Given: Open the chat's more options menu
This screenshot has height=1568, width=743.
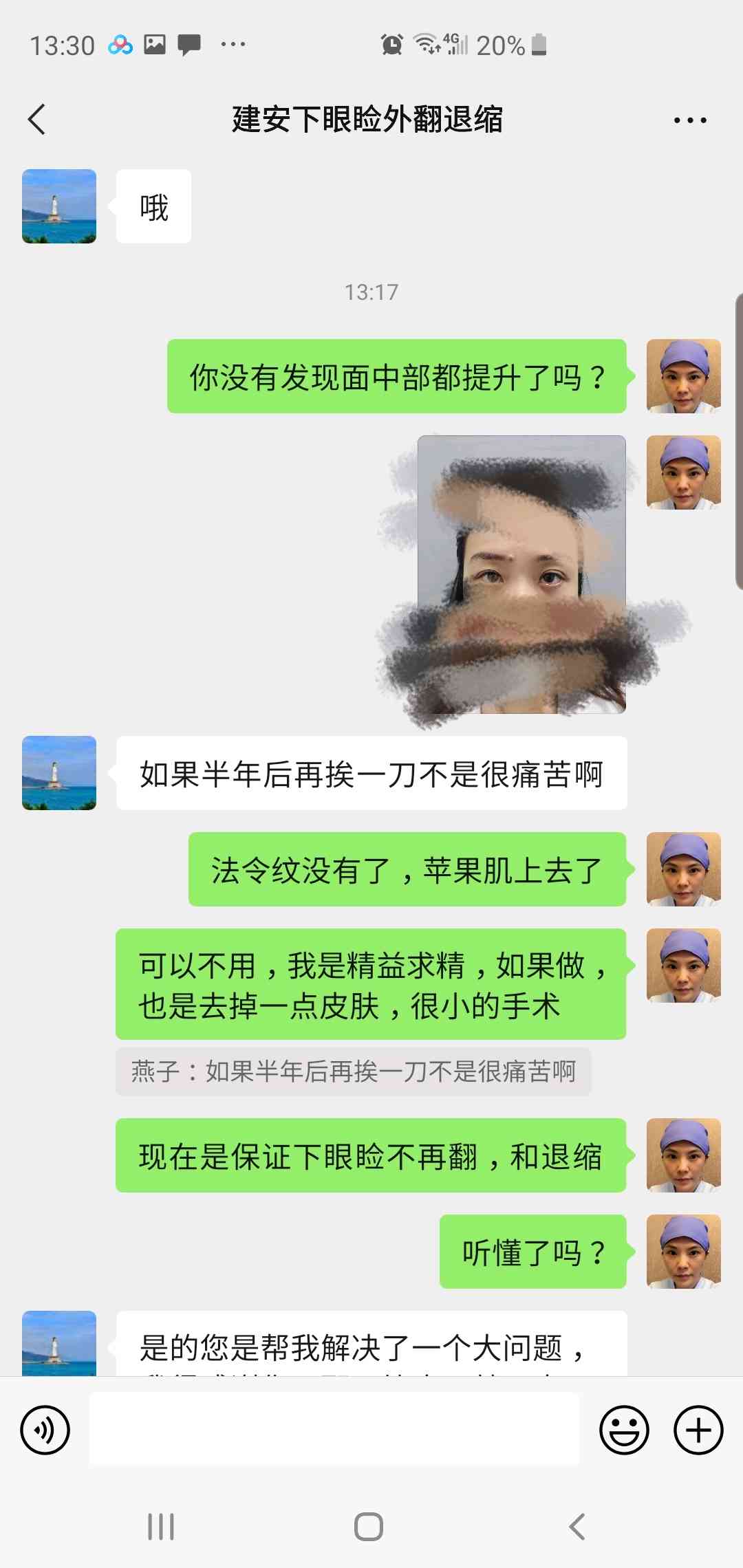Looking at the screenshot, I should [689, 120].
